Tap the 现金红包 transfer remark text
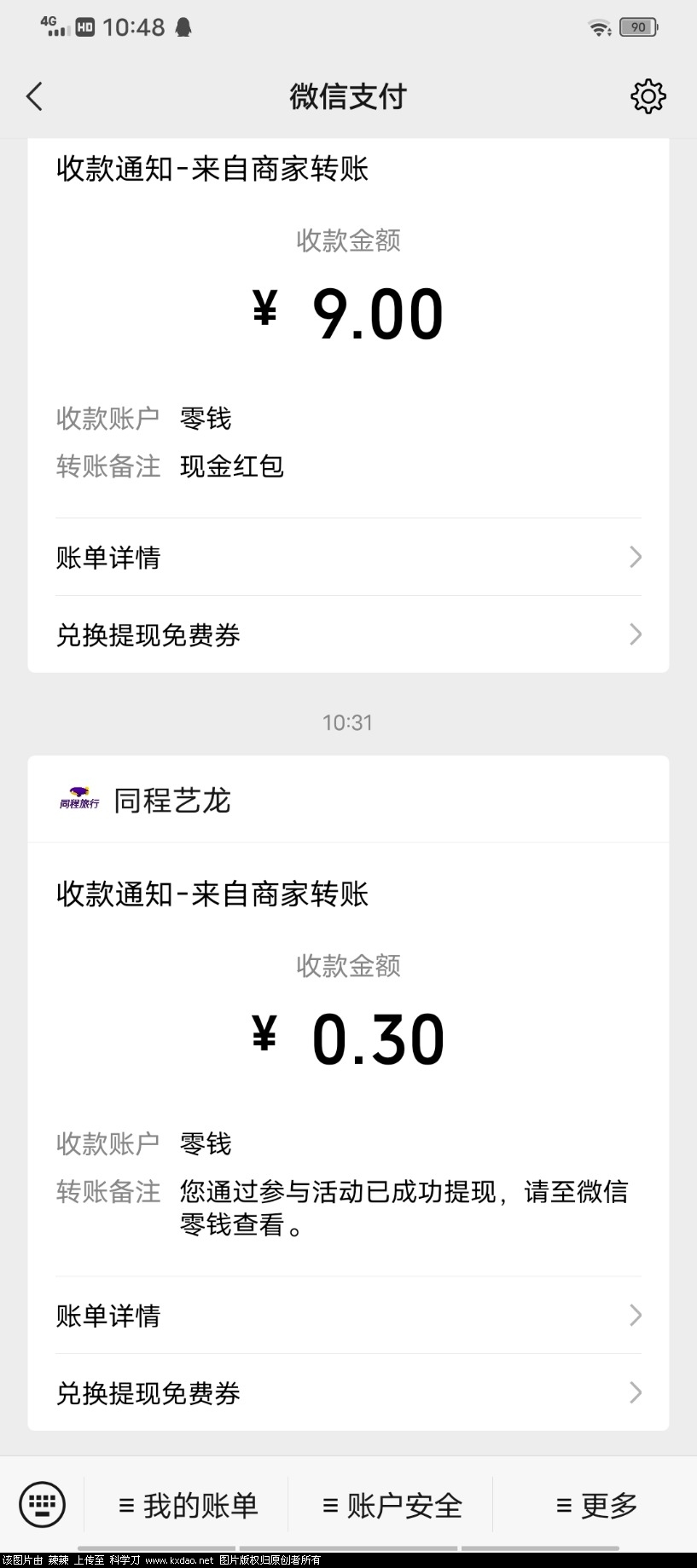Image resolution: width=697 pixels, height=1568 pixels. coord(232,466)
